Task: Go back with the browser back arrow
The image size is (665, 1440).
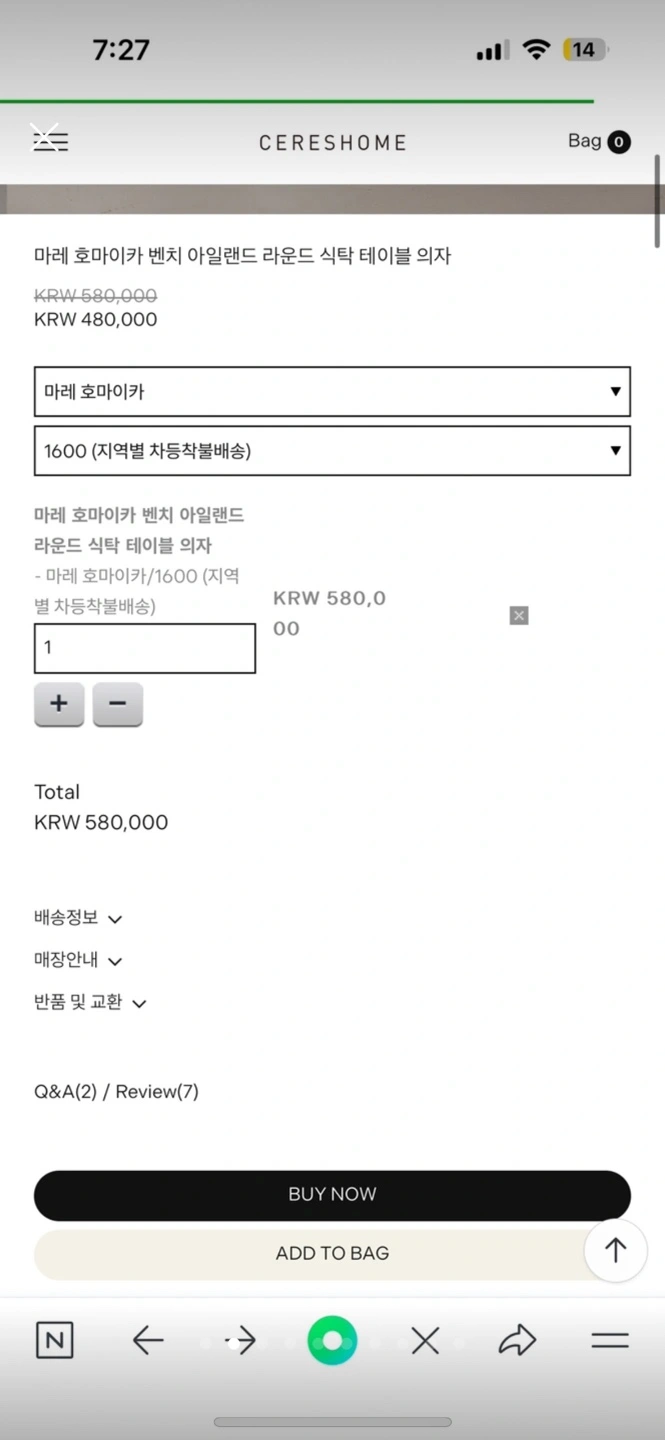Action: (x=148, y=1341)
